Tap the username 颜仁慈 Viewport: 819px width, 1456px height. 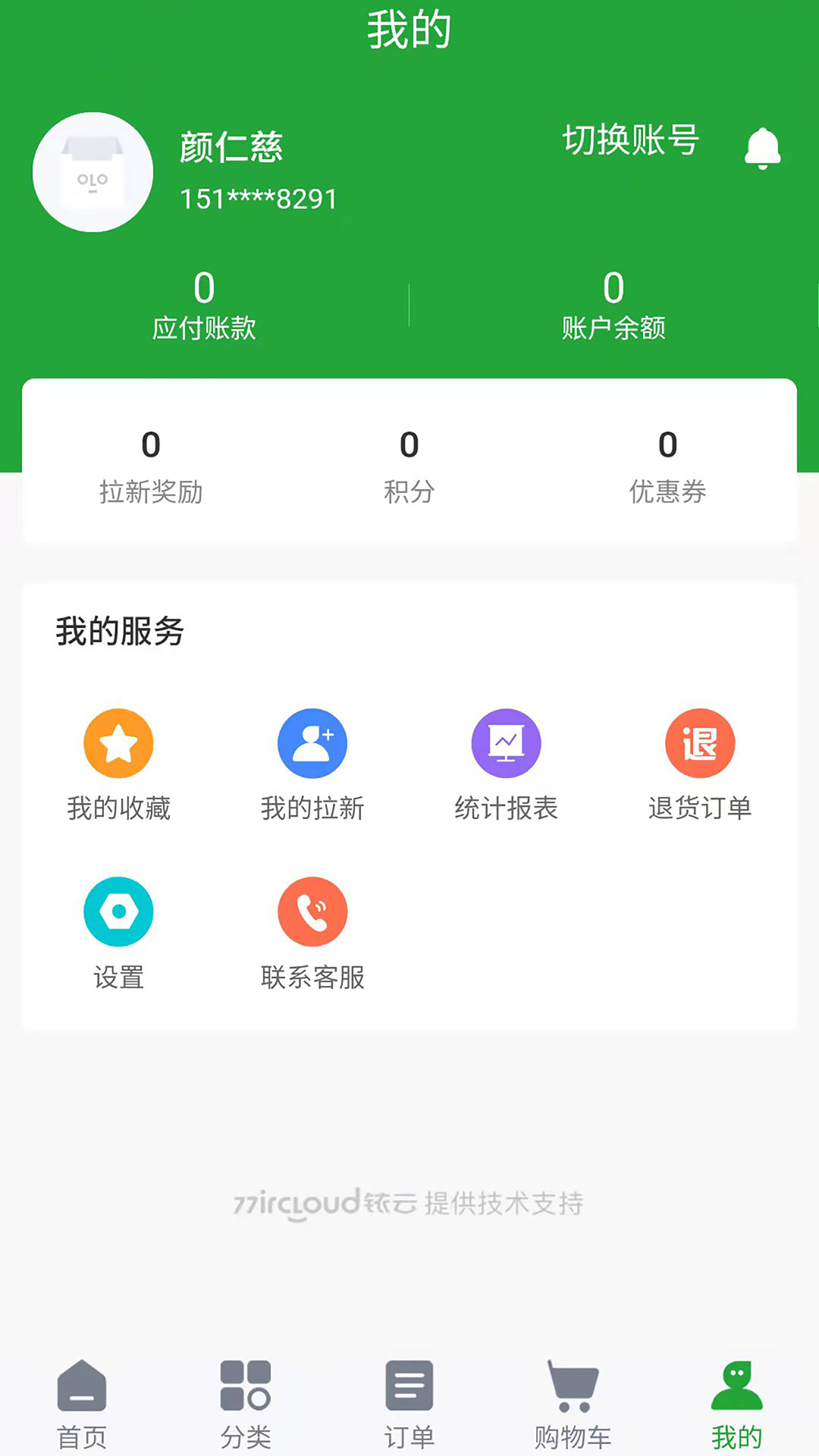(229, 148)
